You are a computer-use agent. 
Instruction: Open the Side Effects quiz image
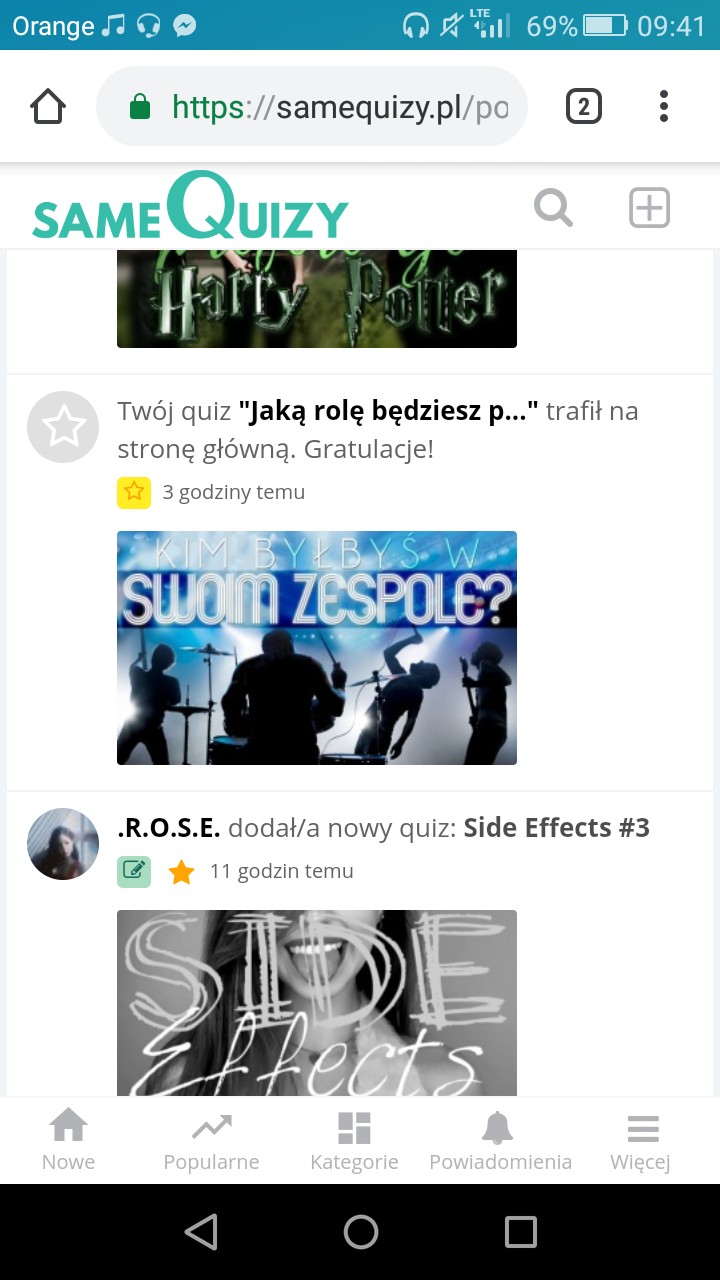[x=317, y=1003]
